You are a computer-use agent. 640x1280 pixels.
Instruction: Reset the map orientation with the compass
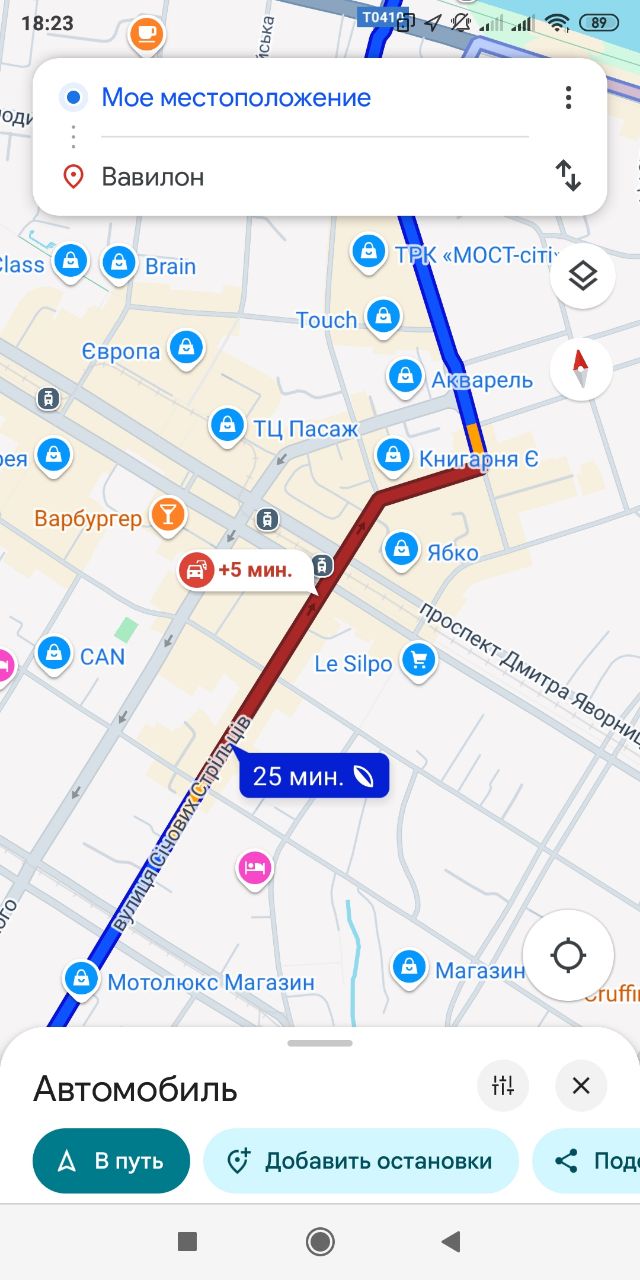(582, 370)
